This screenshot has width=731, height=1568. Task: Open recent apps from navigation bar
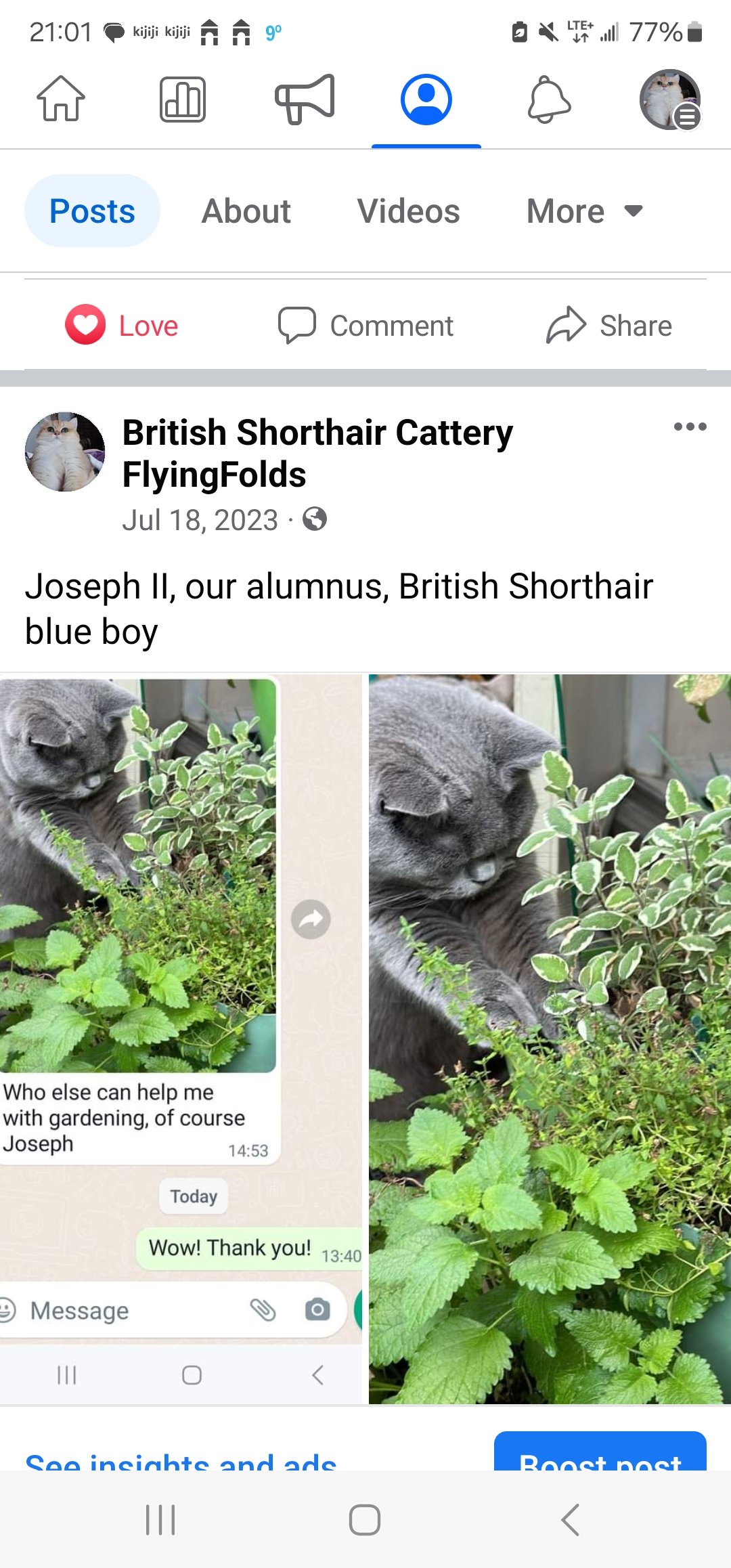pos(160,1520)
